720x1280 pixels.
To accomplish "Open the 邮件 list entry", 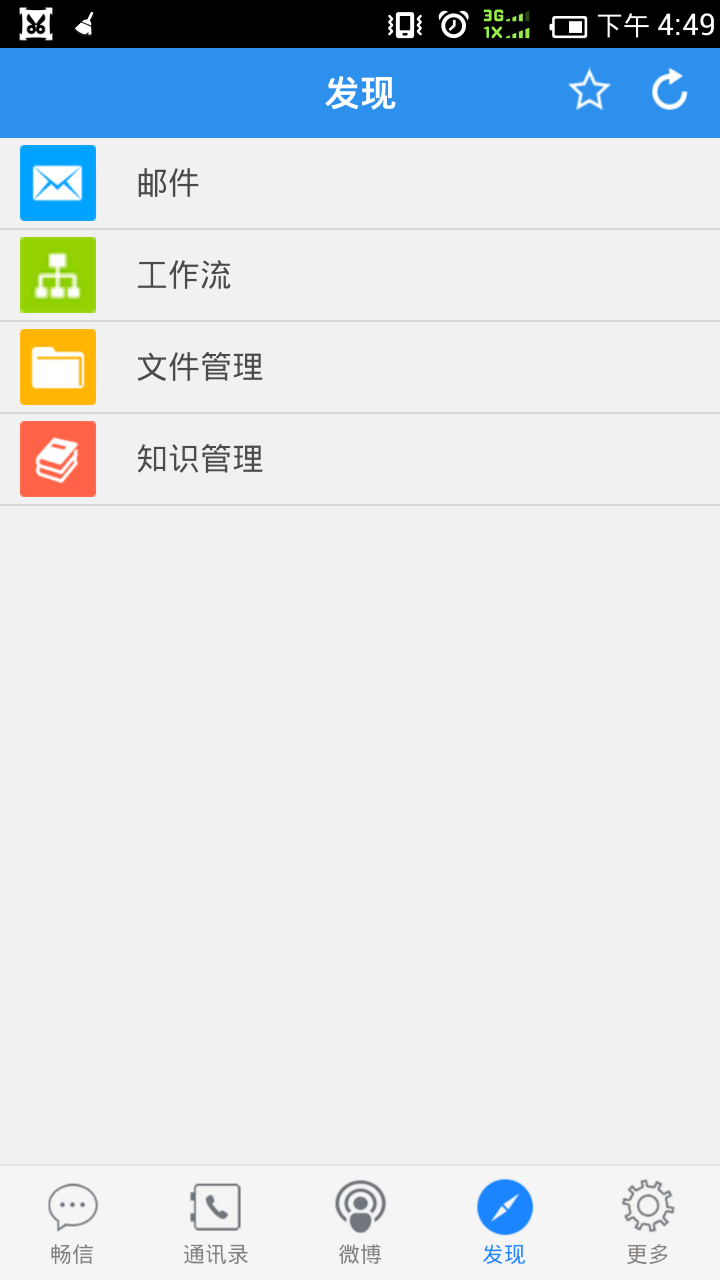I will tap(360, 183).
